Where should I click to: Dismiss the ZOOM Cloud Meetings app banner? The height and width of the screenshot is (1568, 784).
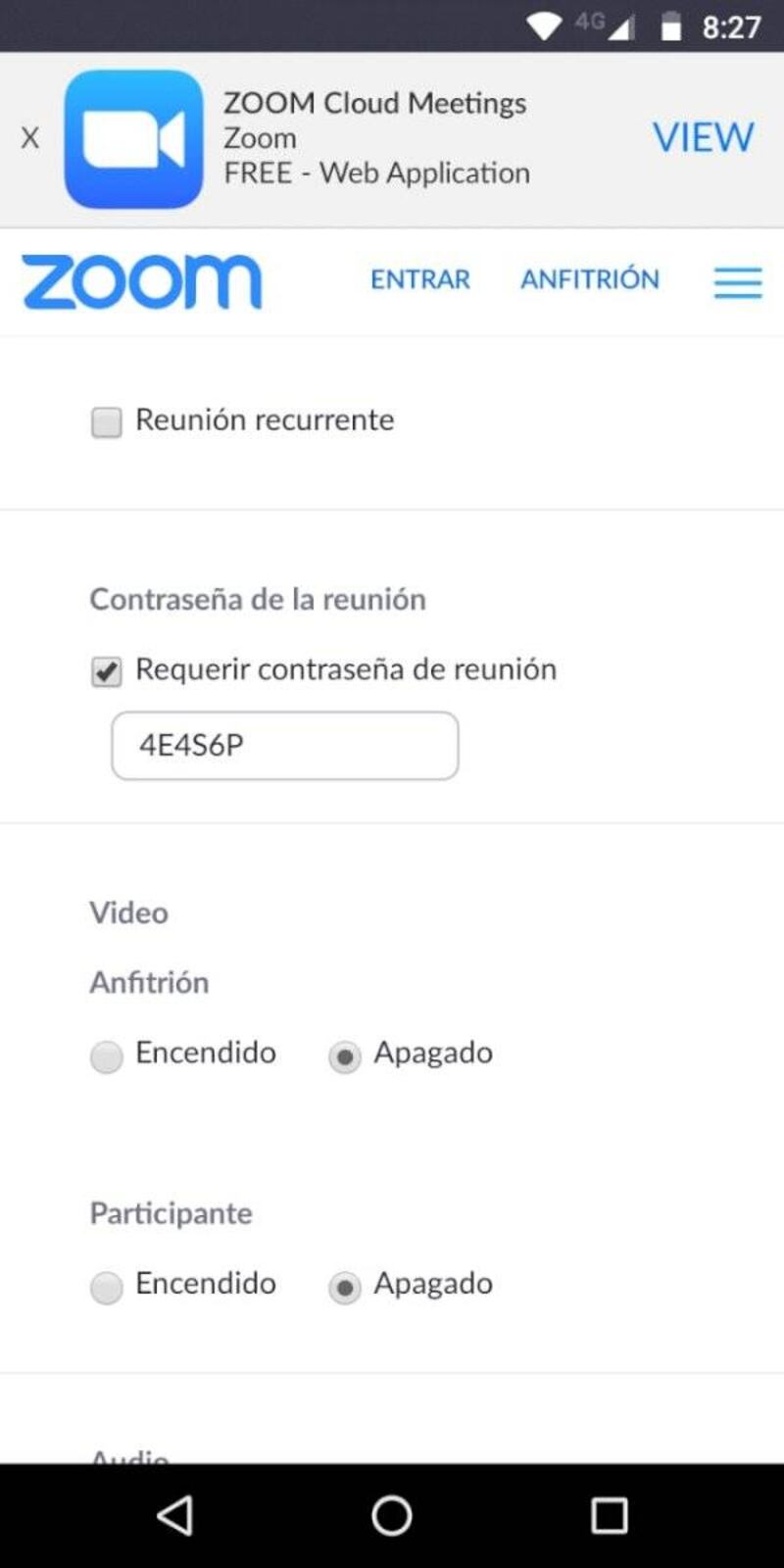[30, 138]
